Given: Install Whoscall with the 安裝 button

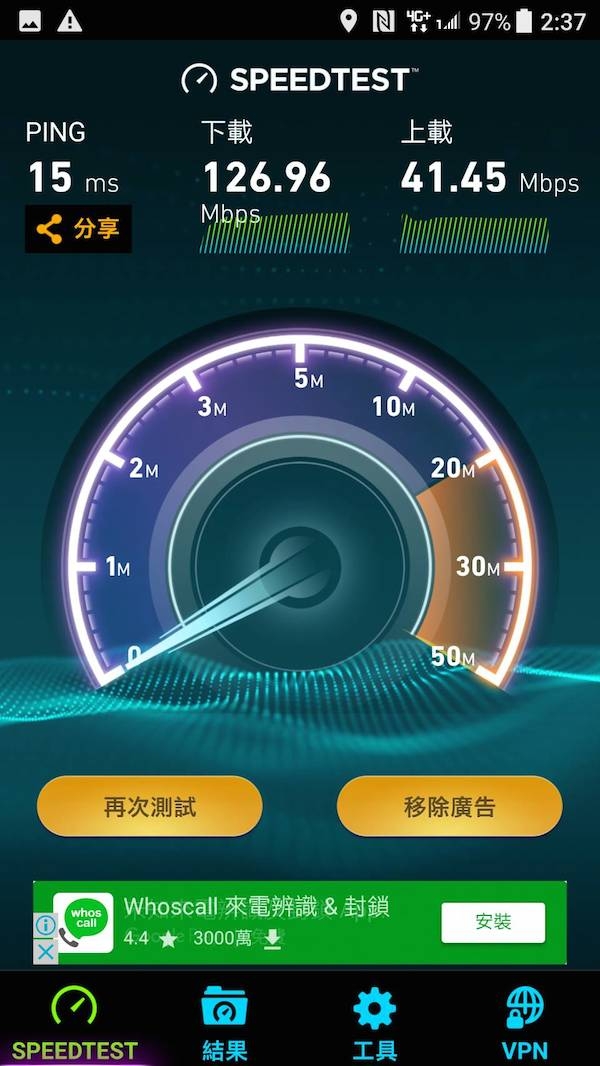Looking at the screenshot, I should pyautogui.click(x=493, y=922).
